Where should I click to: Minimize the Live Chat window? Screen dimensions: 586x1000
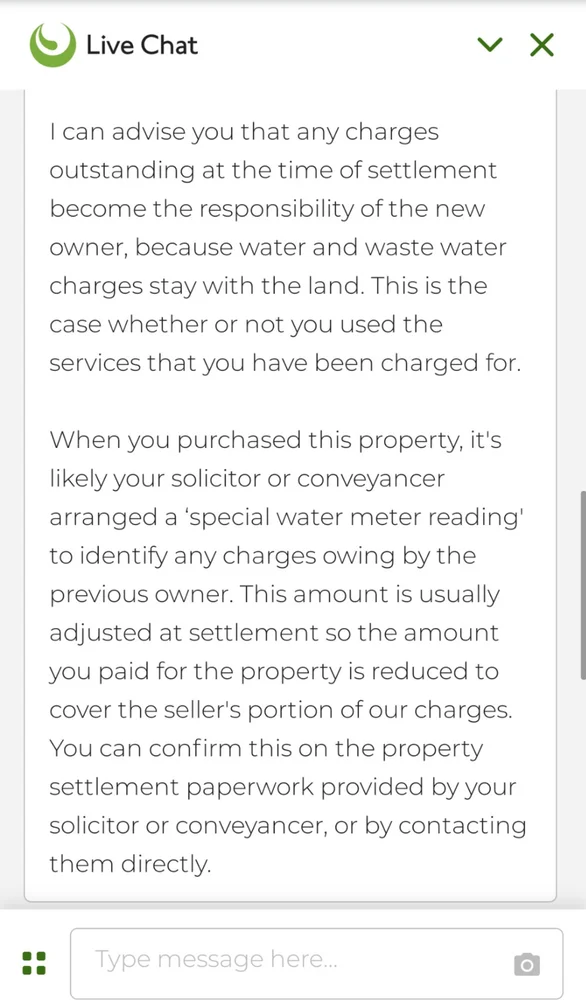[x=490, y=45]
